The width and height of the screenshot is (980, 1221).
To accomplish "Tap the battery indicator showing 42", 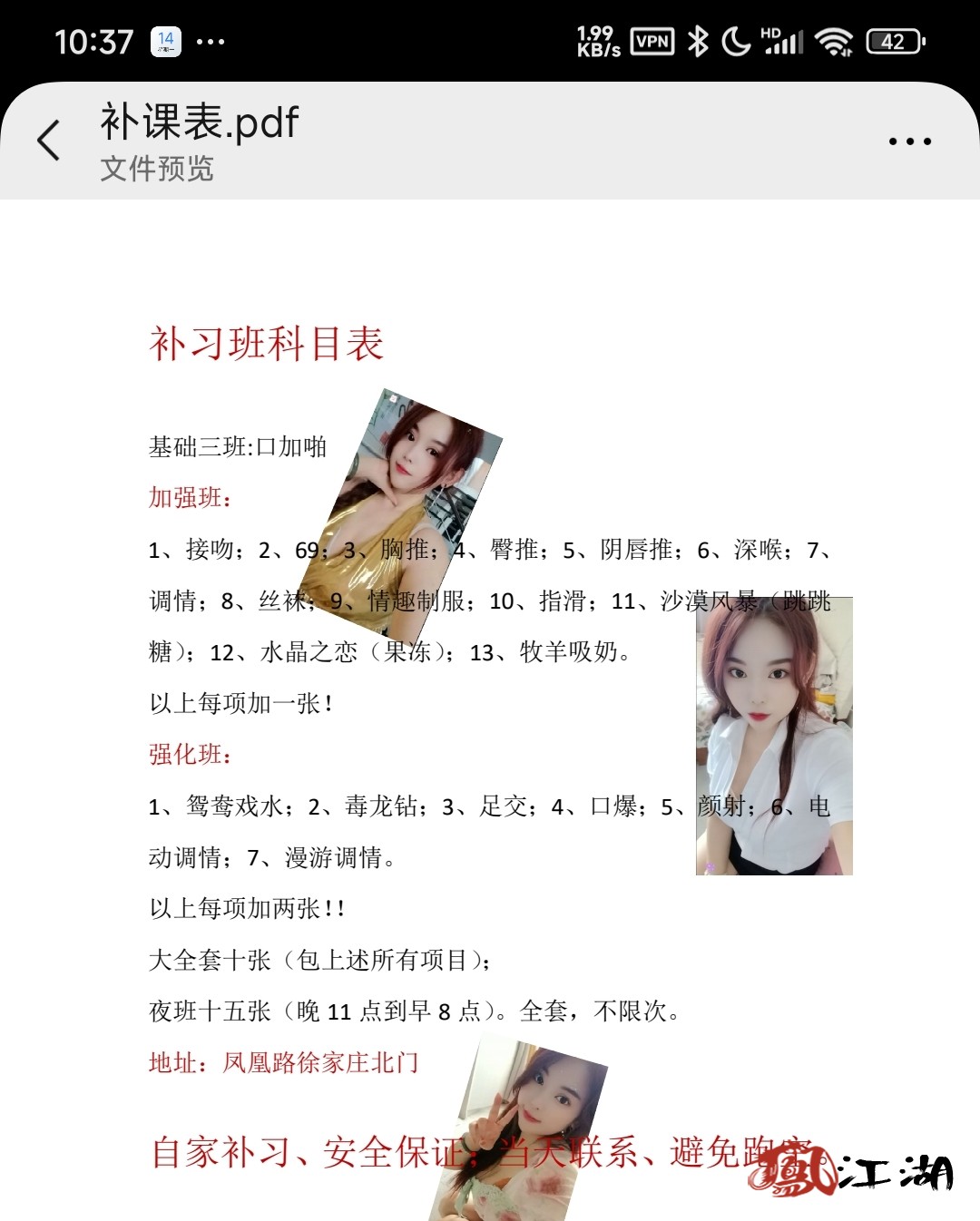I will [x=894, y=41].
